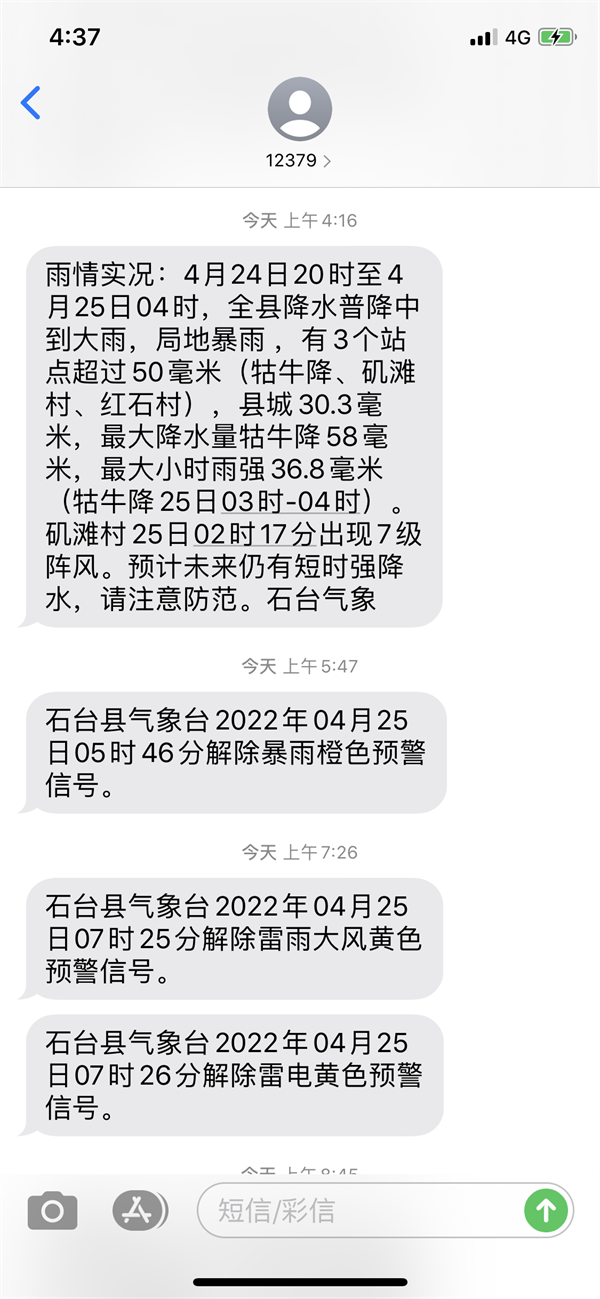Open contact details for 12379
This screenshot has width=600, height=1299.
[299, 124]
